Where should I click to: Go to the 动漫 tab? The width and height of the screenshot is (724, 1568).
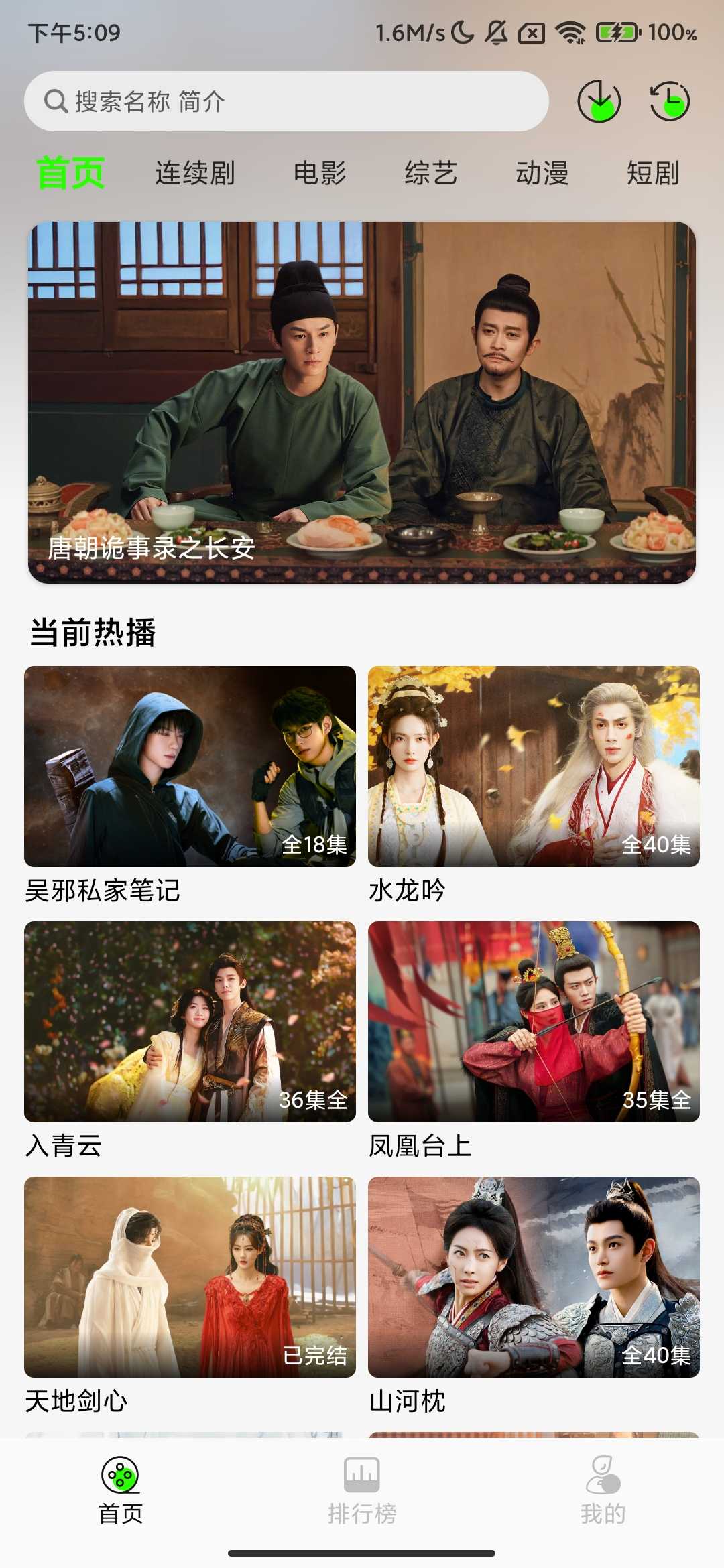(542, 173)
